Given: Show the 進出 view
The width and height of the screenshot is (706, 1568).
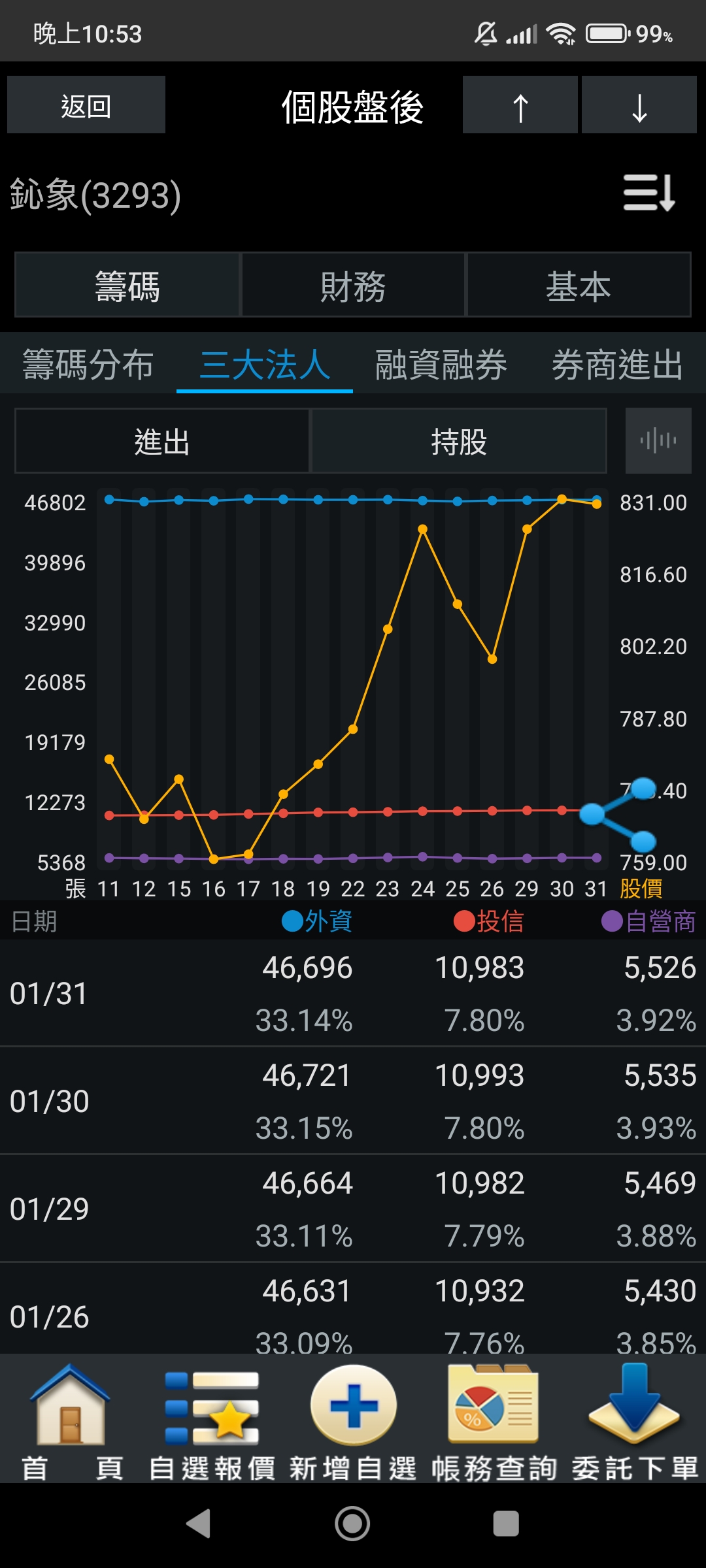Looking at the screenshot, I should click(162, 441).
